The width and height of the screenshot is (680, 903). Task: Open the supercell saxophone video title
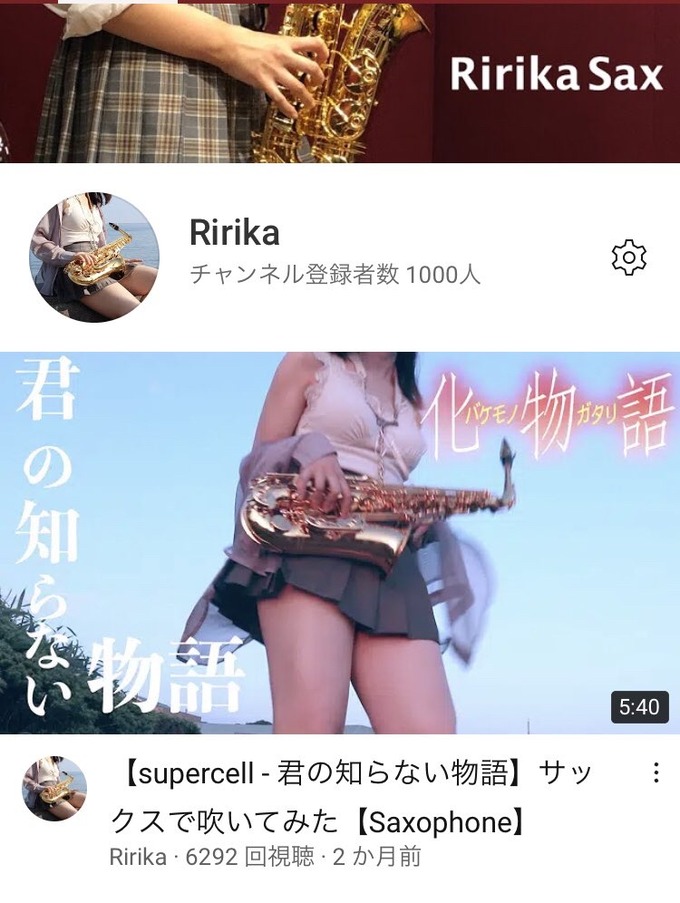(350, 798)
